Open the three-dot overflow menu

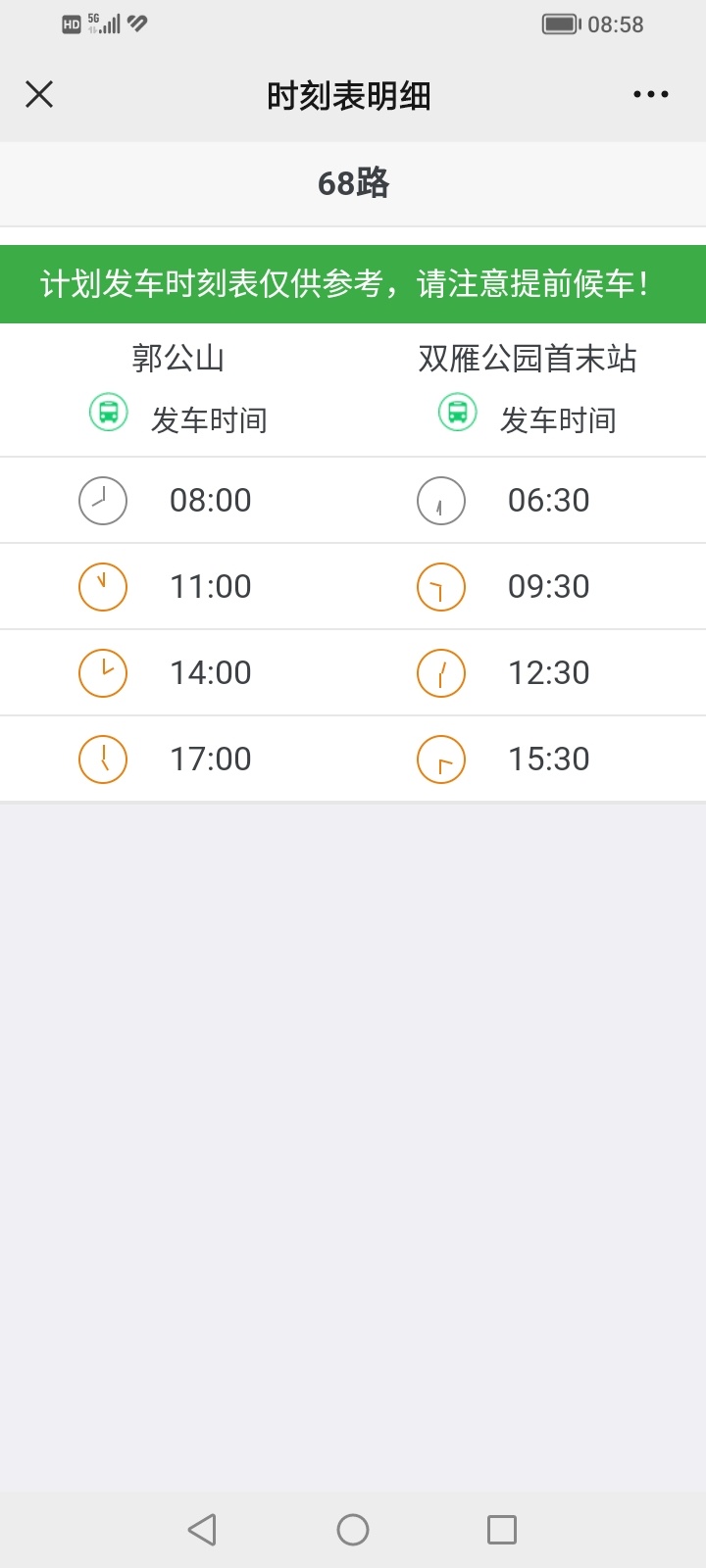[651, 94]
